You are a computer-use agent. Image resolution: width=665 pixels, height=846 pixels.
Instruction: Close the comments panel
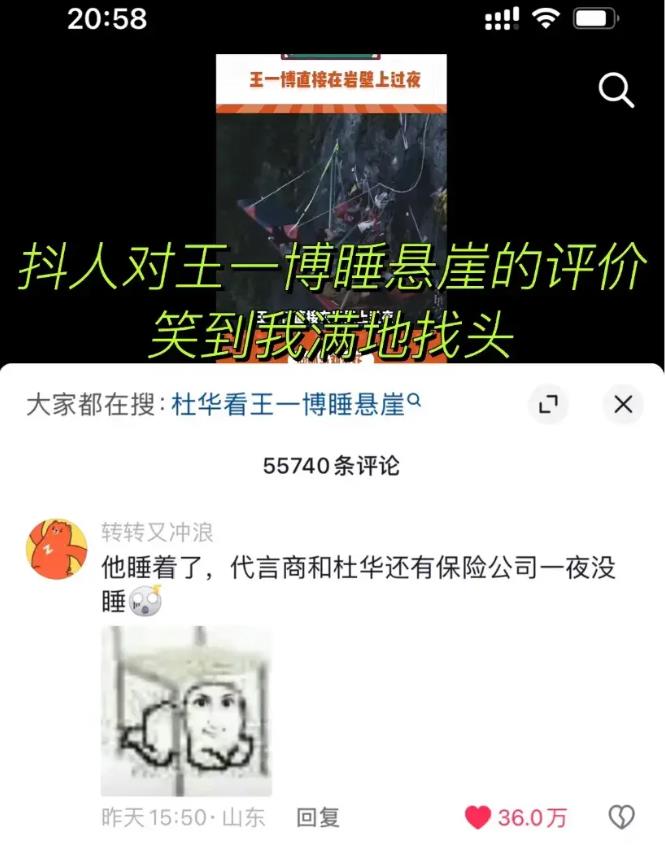tap(623, 405)
